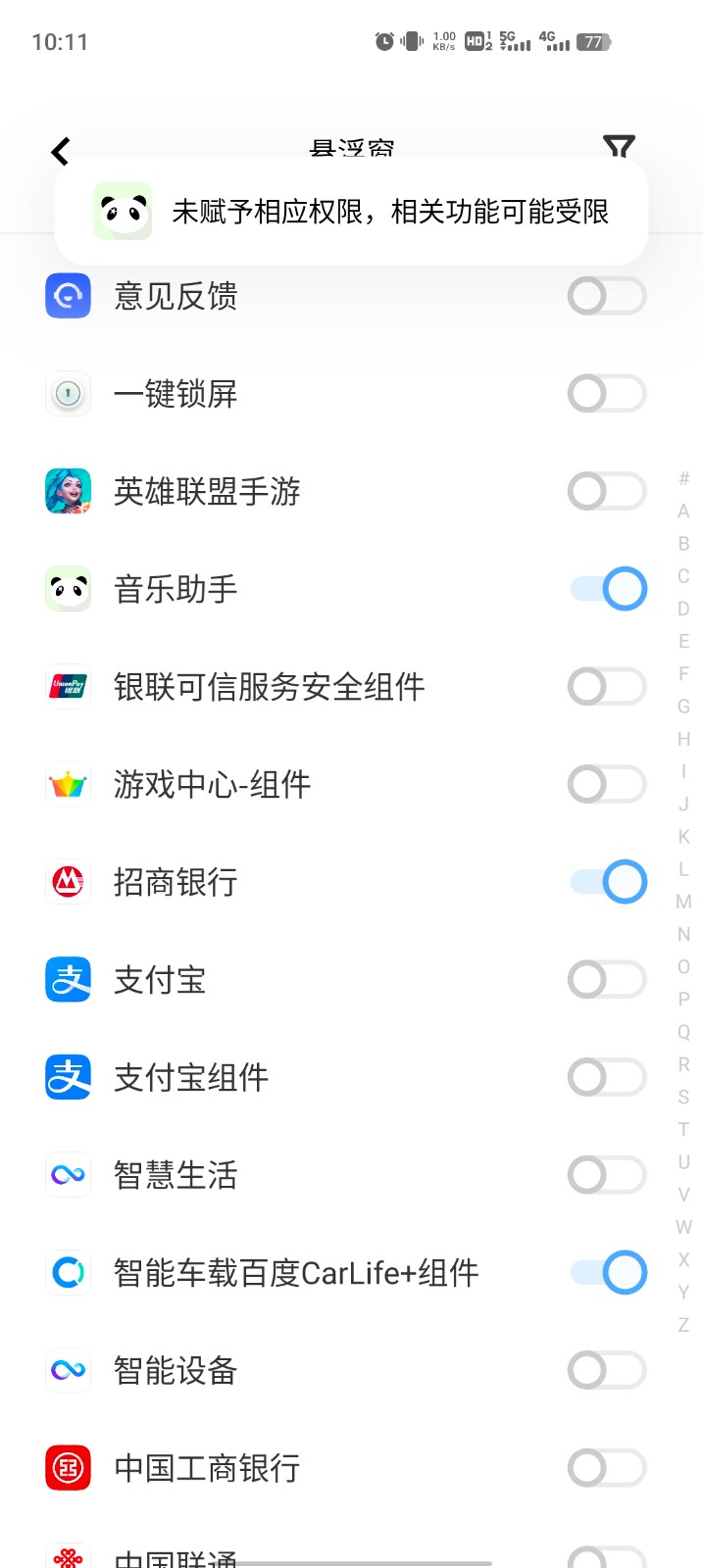Disable the 音乐助手 floating window switch

608,589
